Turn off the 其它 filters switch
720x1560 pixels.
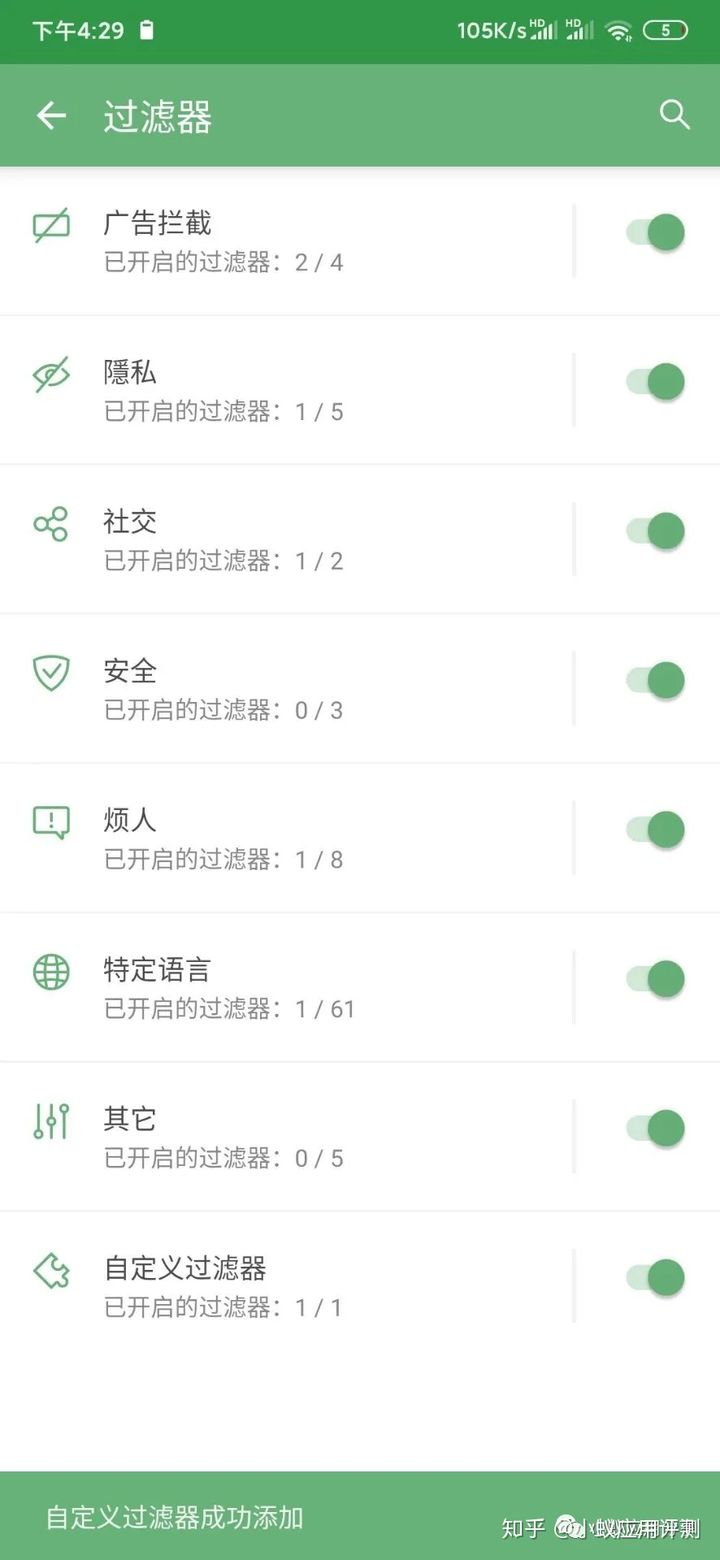[x=656, y=1128]
